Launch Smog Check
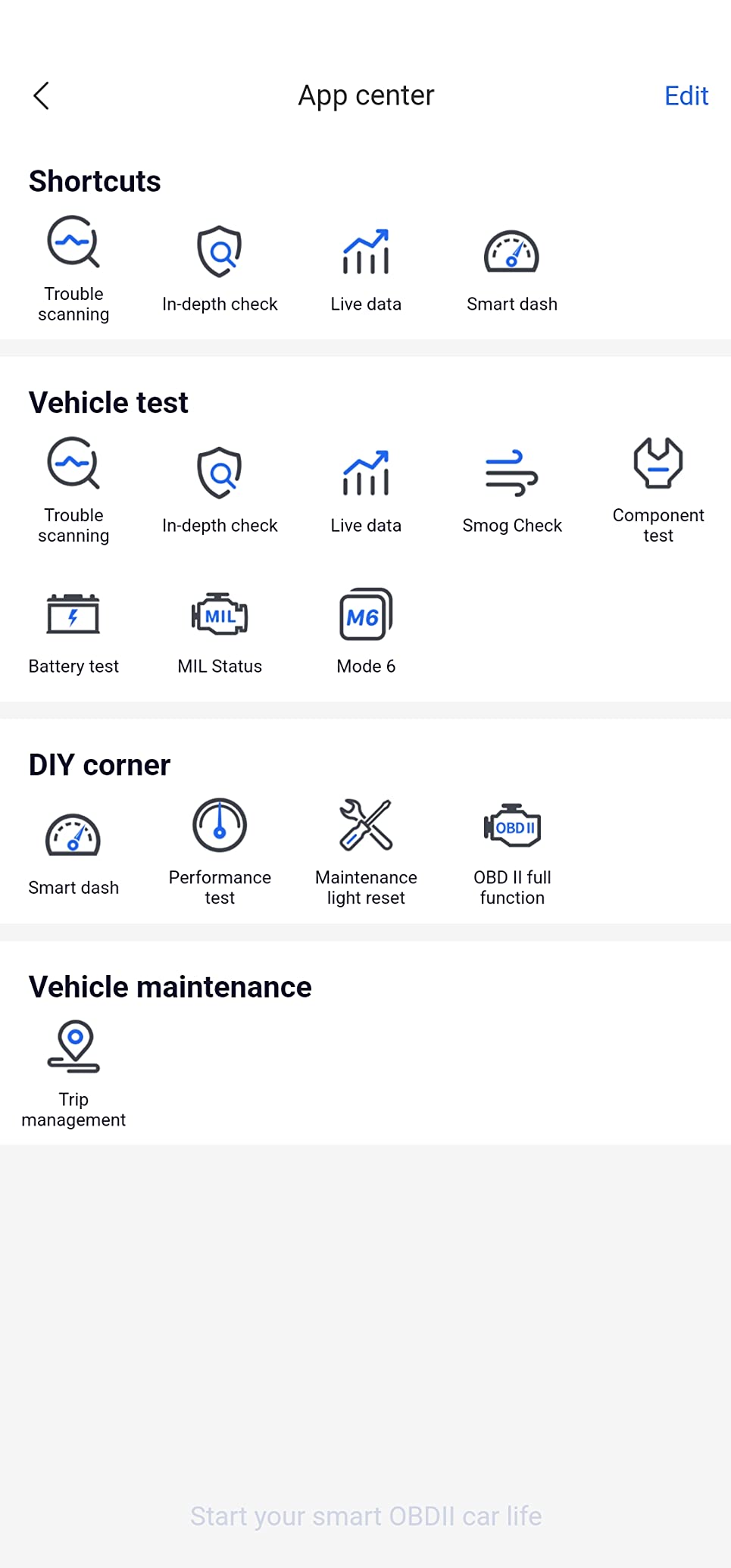 pos(512,491)
